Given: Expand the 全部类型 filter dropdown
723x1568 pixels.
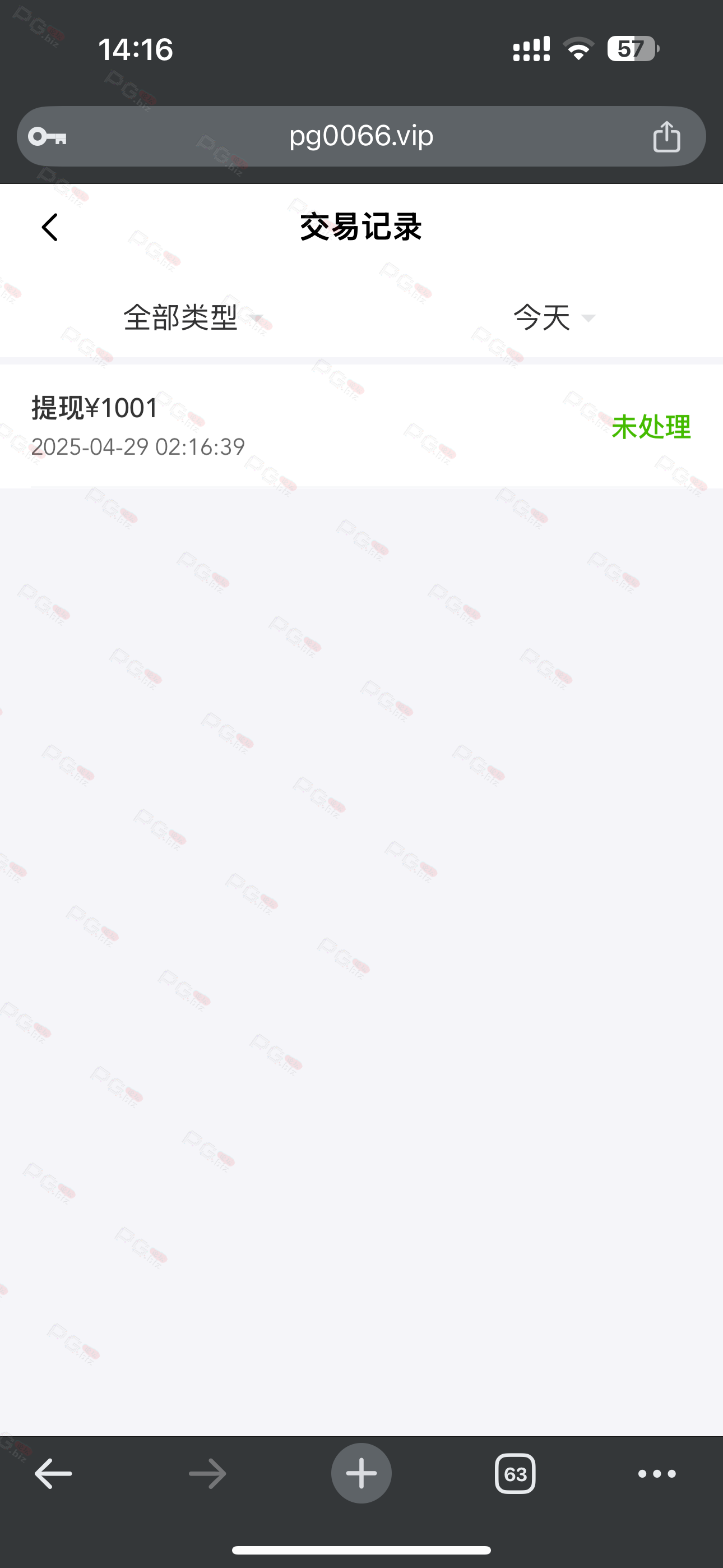Looking at the screenshot, I should click(x=192, y=318).
